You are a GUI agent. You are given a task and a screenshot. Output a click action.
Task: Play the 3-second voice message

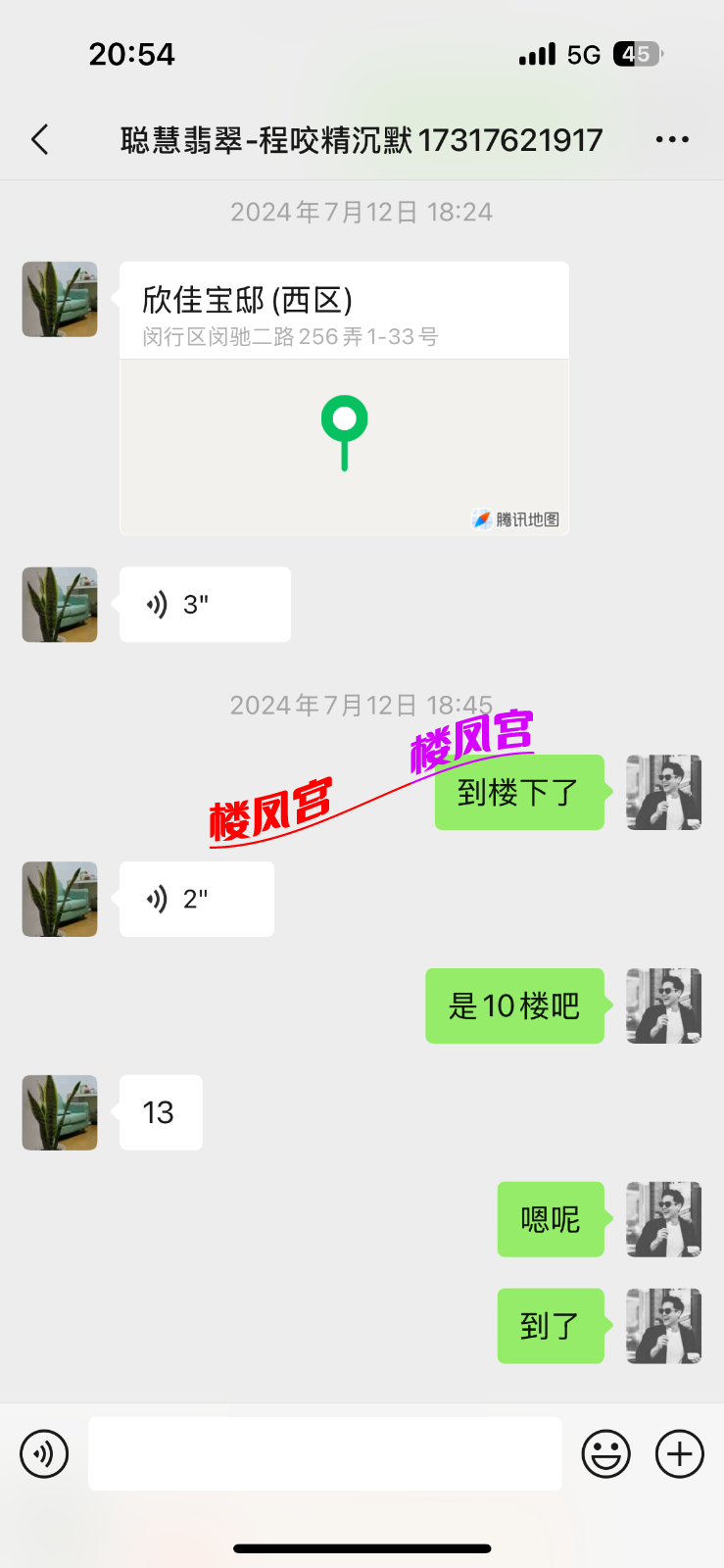click(205, 605)
